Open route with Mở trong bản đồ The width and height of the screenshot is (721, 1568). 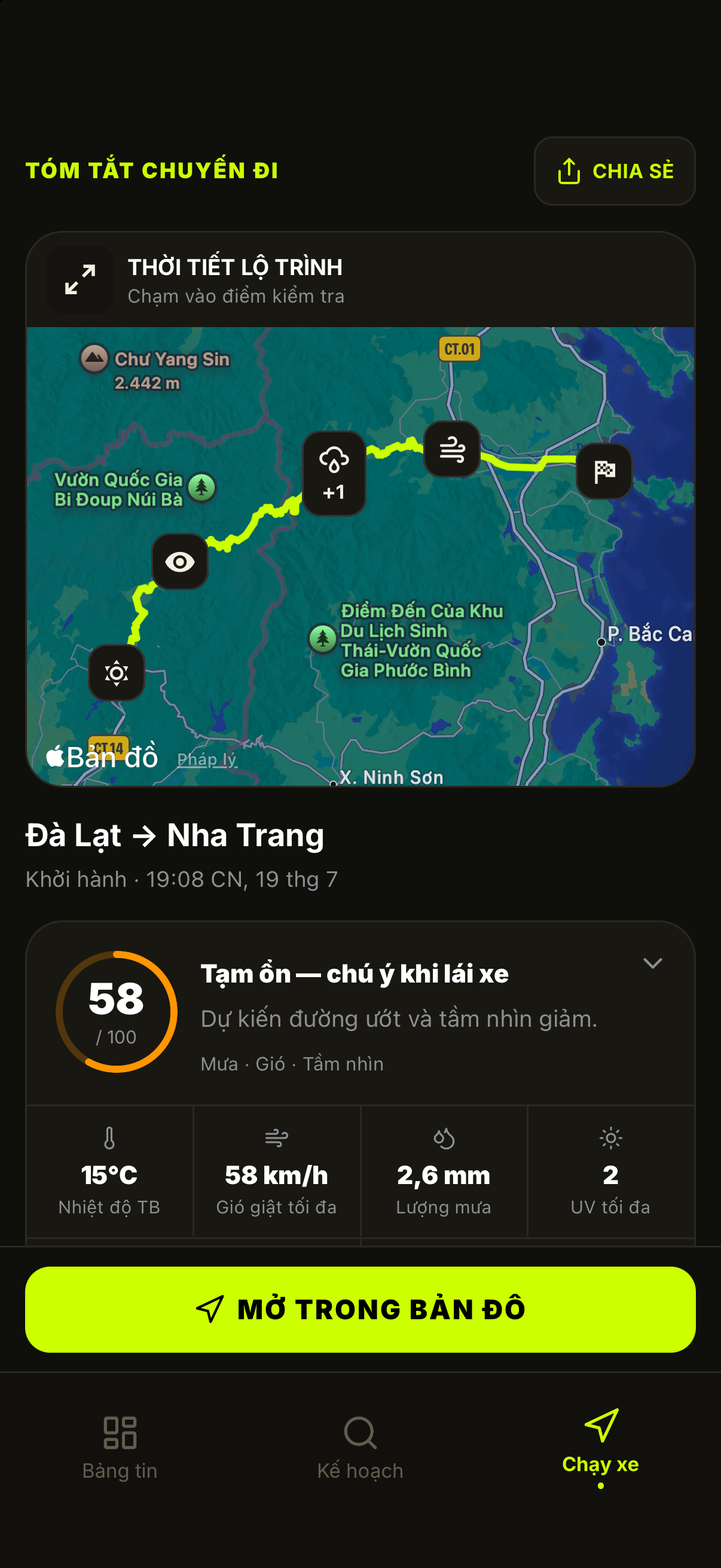pyautogui.click(x=360, y=1309)
